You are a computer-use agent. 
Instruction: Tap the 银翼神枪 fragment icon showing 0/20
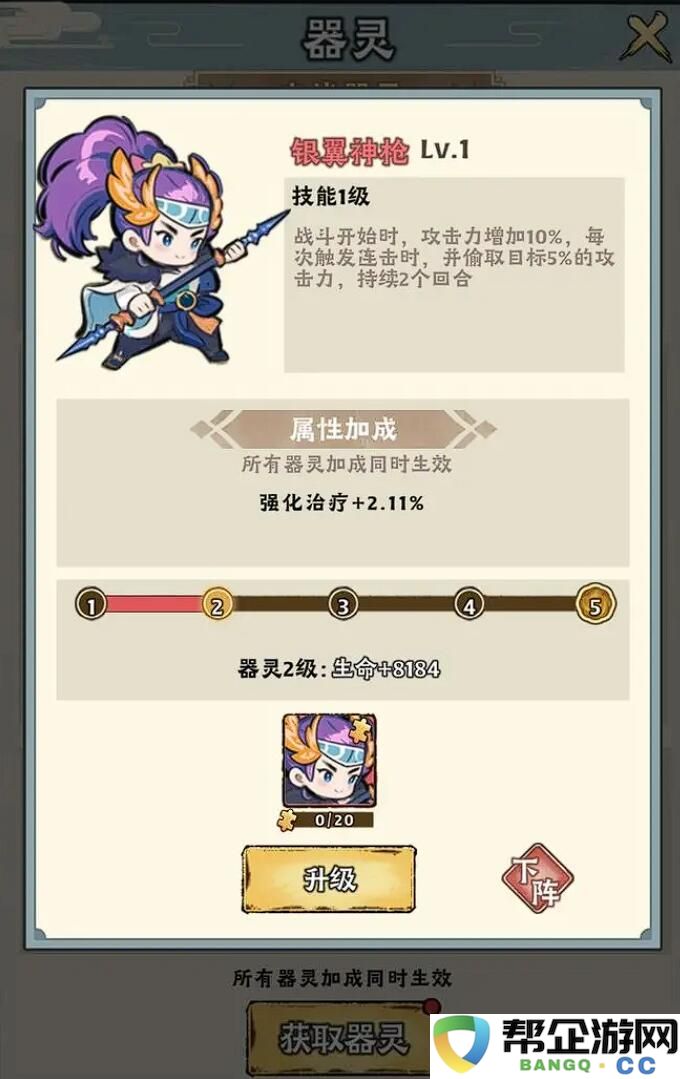pos(329,762)
